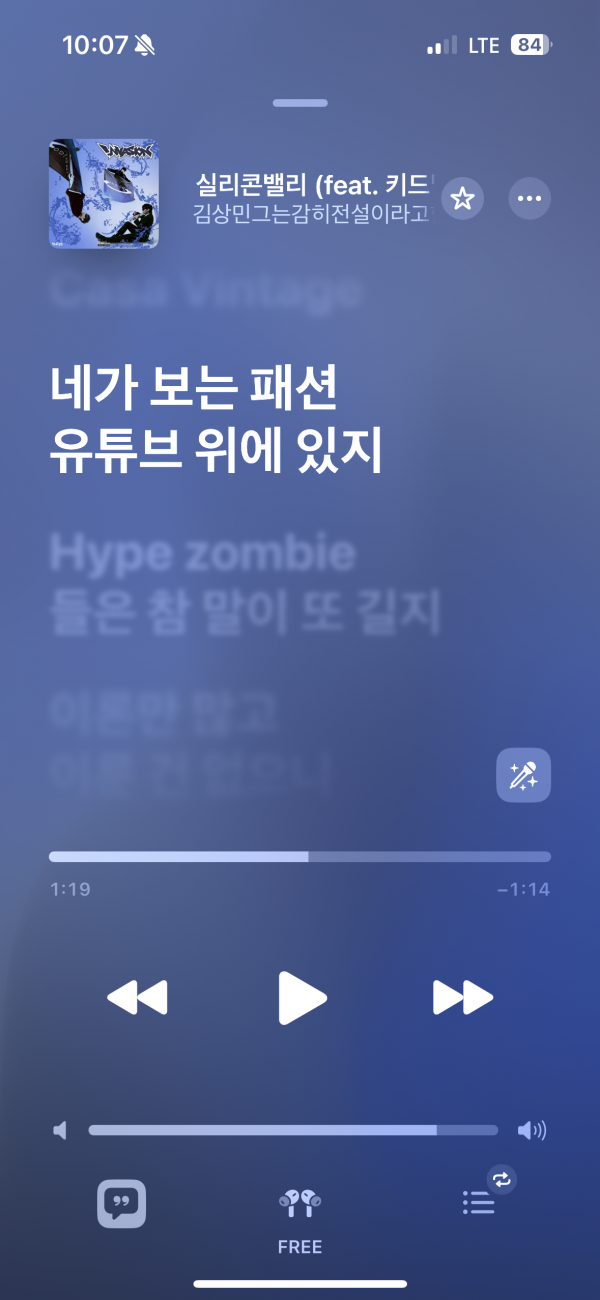
Task: Tap the album artwork thumbnail
Action: pos(104,193)
